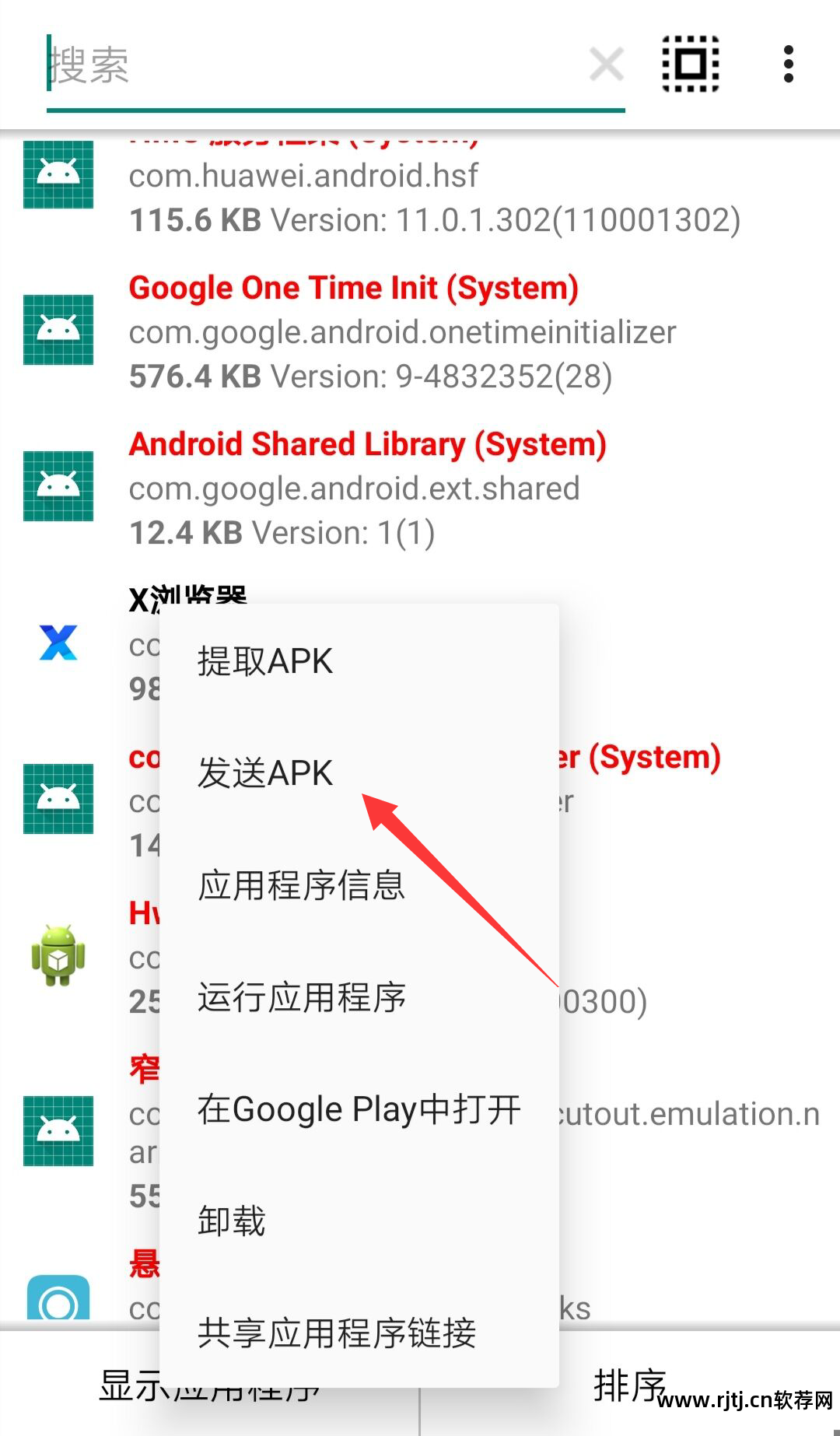
Task: Open the three-dot overflow menu
Action: tap(789, 65)
